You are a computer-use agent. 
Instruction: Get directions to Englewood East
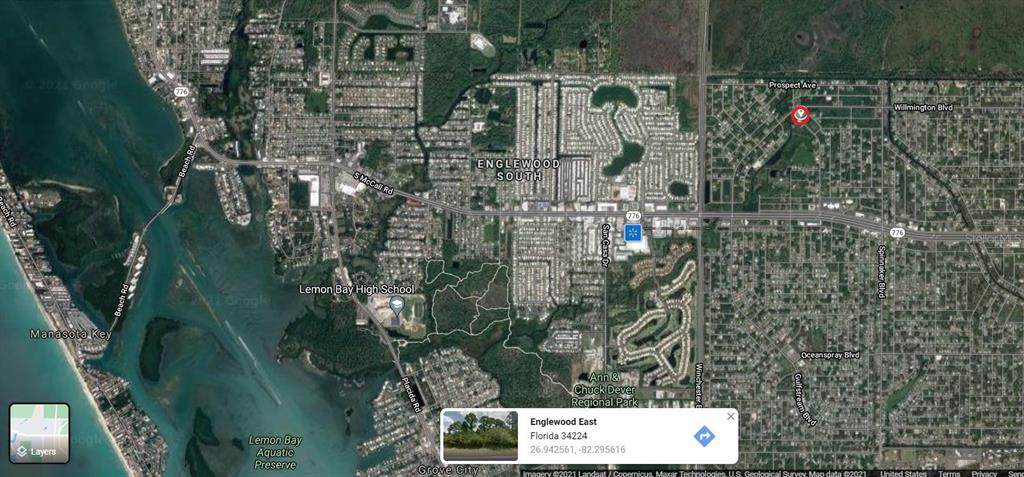click(704, 436)
